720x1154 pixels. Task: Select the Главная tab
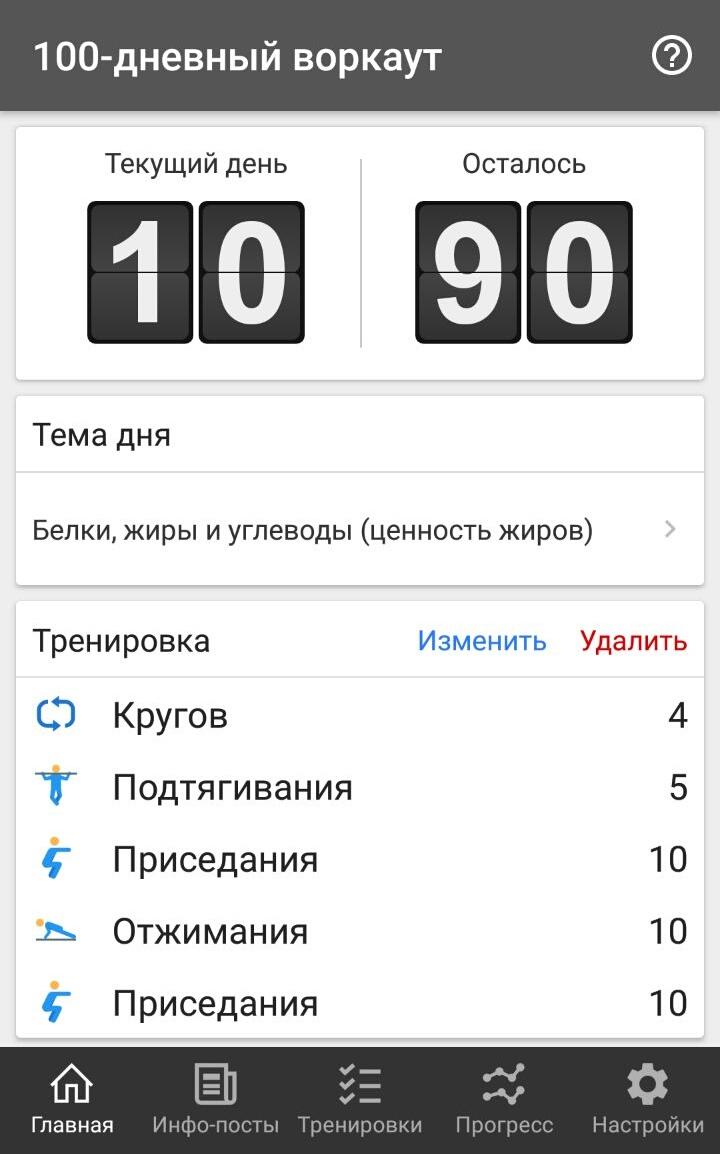[x=72, y=1099]
